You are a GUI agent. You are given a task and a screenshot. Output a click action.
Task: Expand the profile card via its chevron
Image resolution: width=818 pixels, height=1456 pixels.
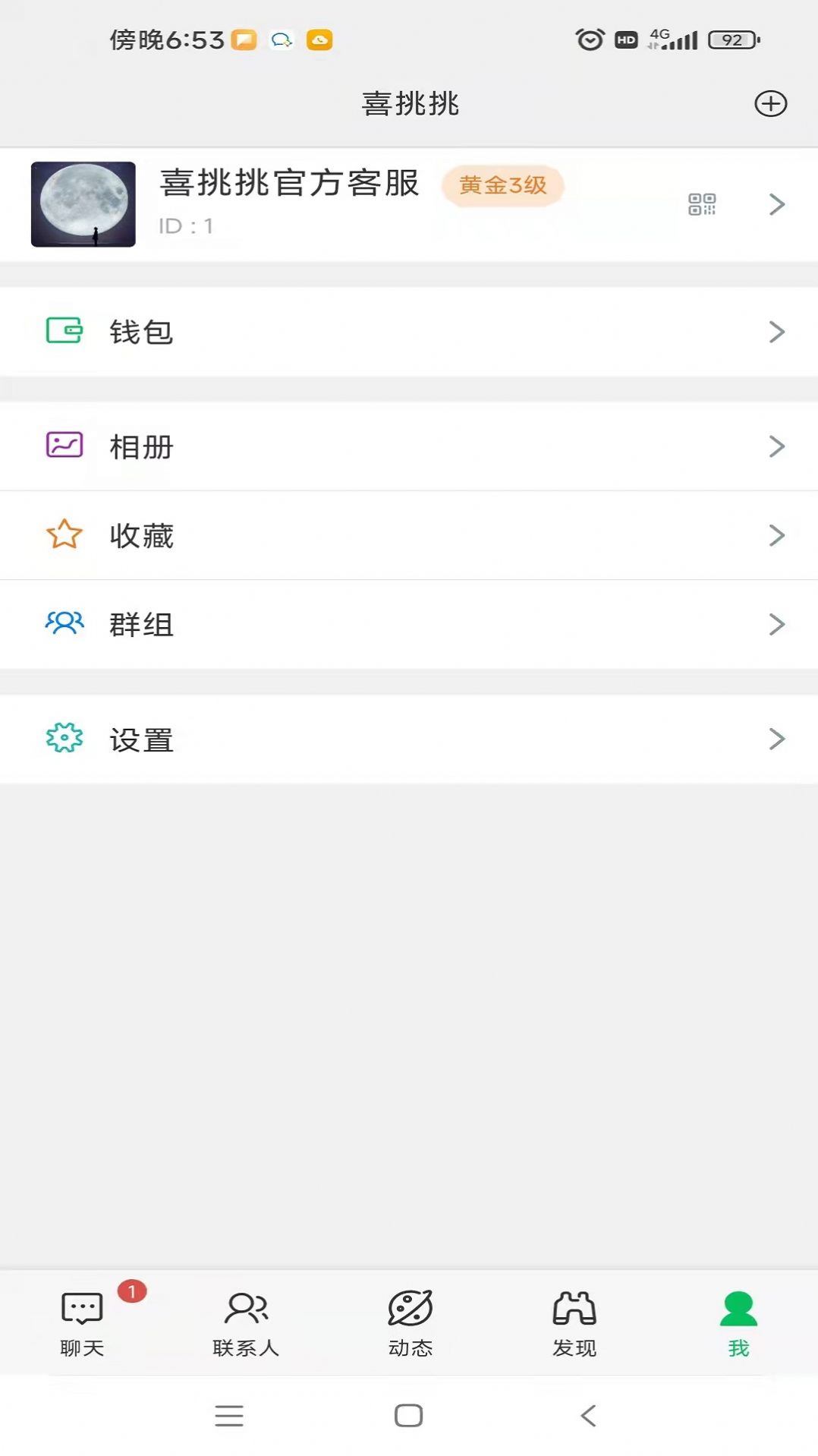776,204
